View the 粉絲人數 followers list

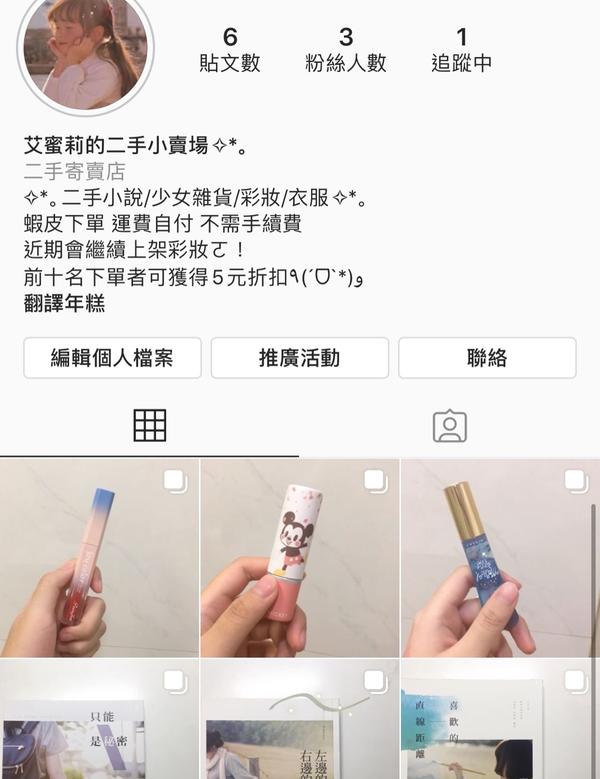click(345, 51)
